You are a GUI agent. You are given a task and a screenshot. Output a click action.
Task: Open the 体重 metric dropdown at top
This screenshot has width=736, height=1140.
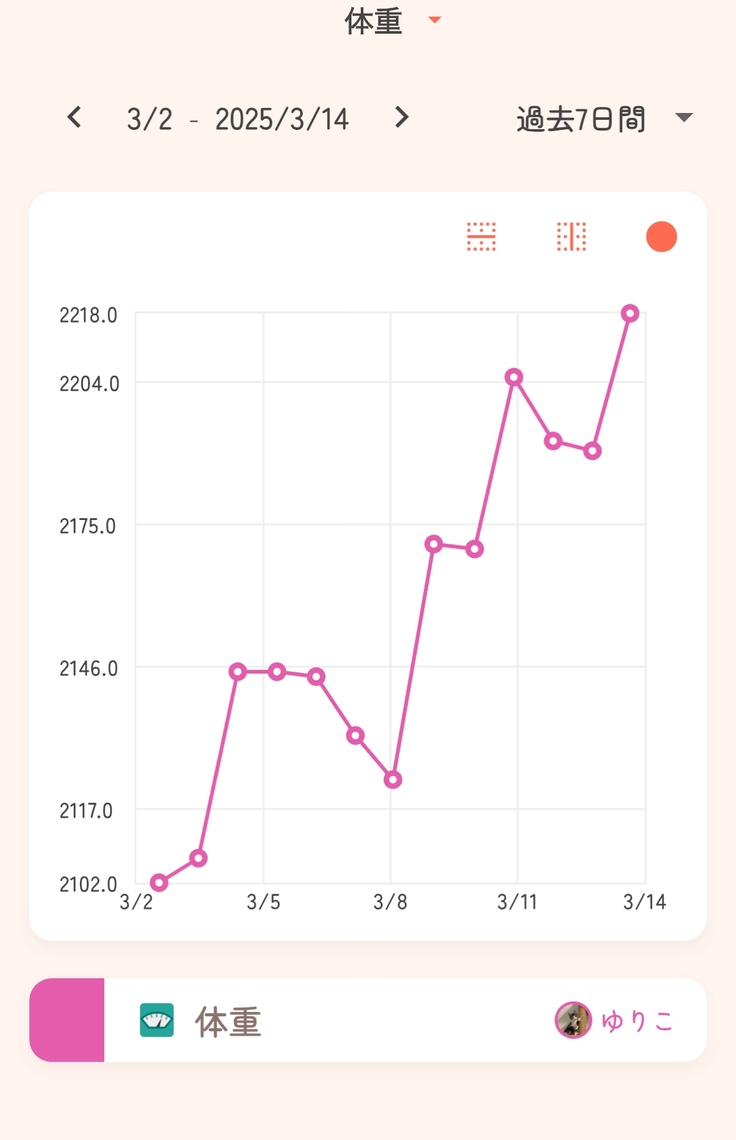(x=392, y=21)
